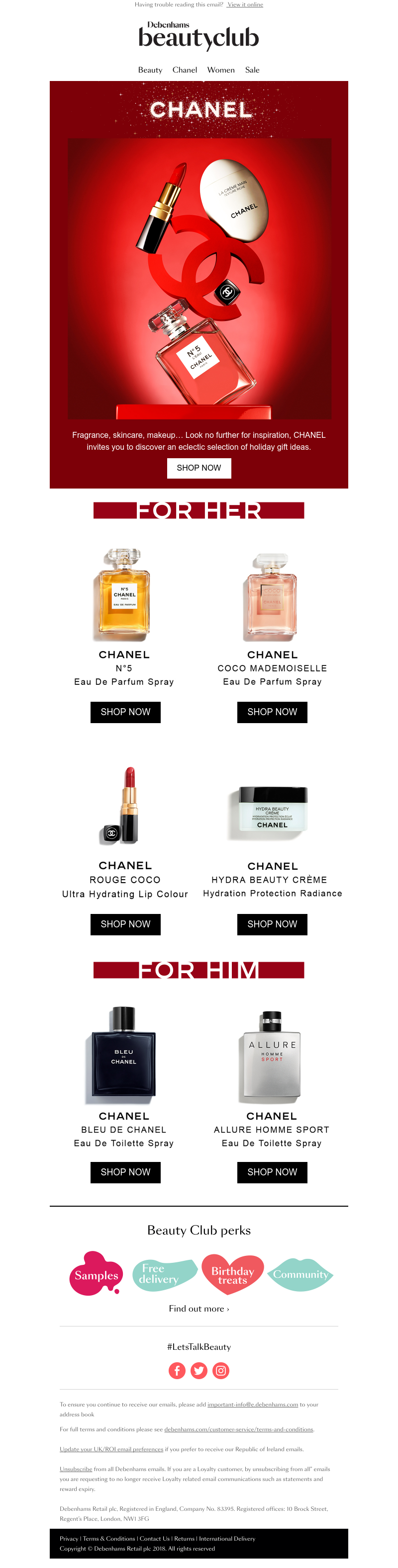The height and width of the screenshot is (1568, 398).
Task: Shop Now for Hydra Beauty Crème
Action: point(272,924)
